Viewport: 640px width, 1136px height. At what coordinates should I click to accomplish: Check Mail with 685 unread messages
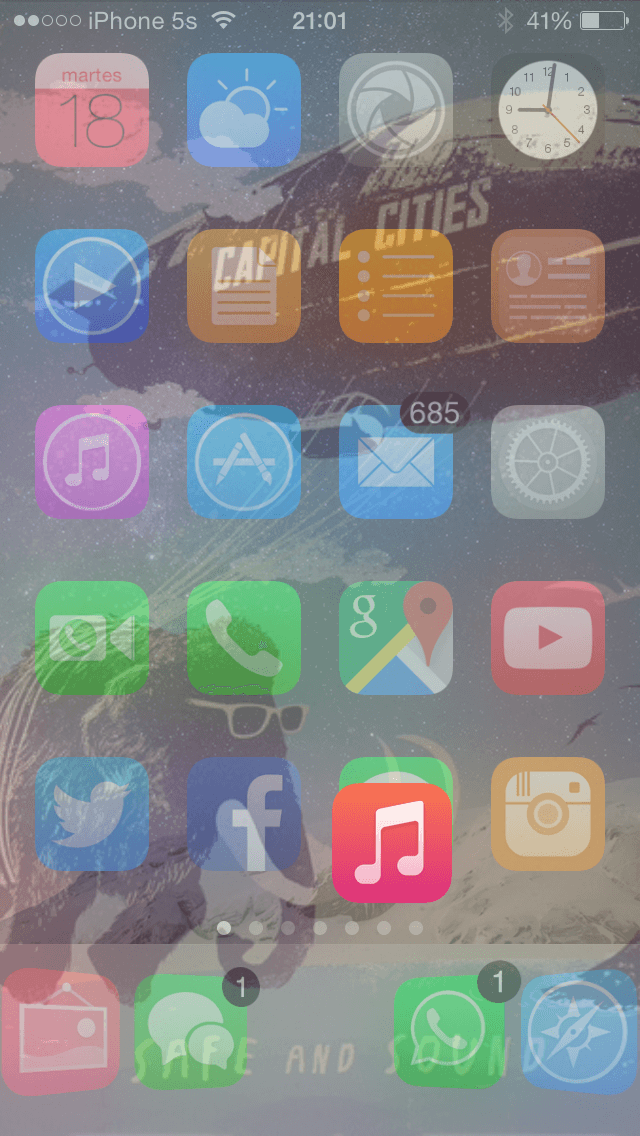coord(396,462)
